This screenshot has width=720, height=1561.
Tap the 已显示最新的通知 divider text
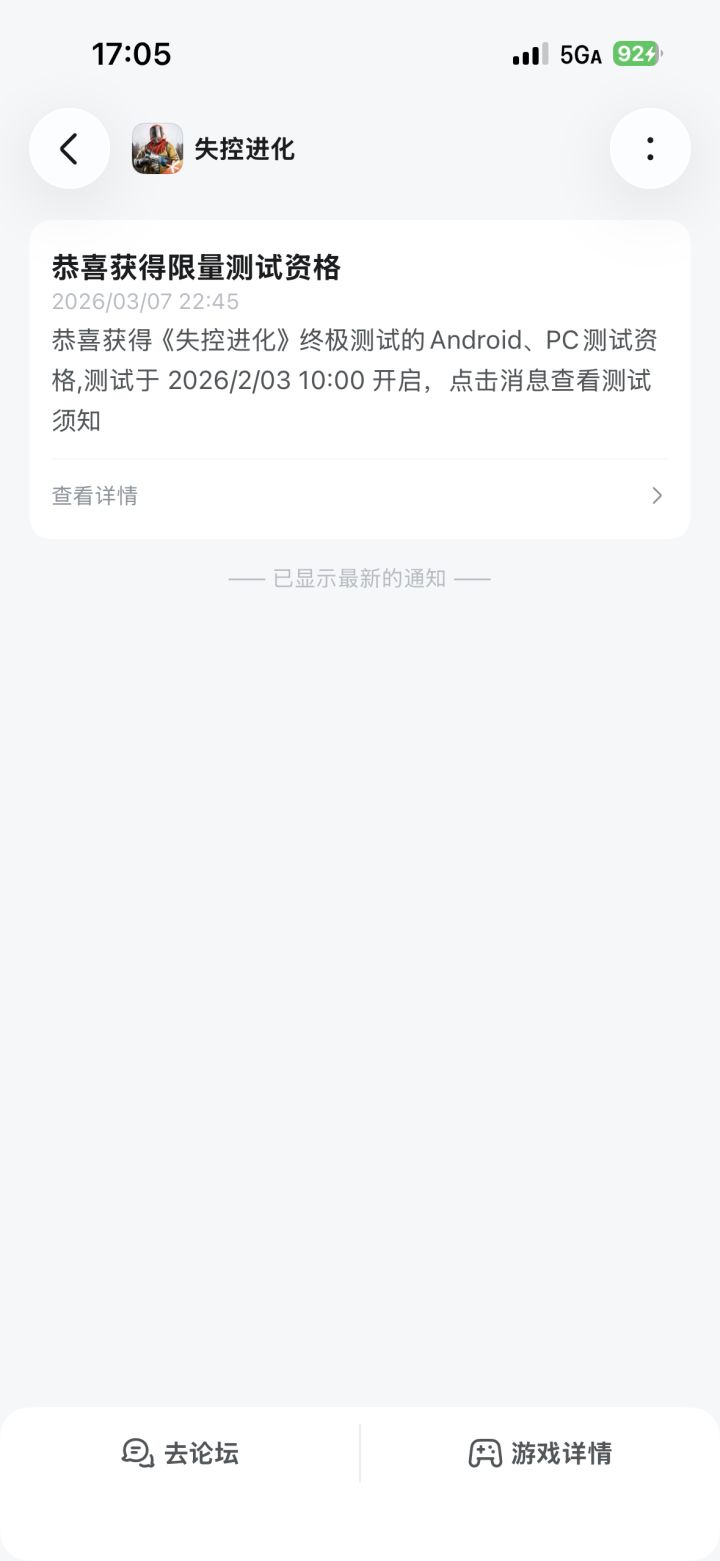pyautogui.click(x=360, y=577)
